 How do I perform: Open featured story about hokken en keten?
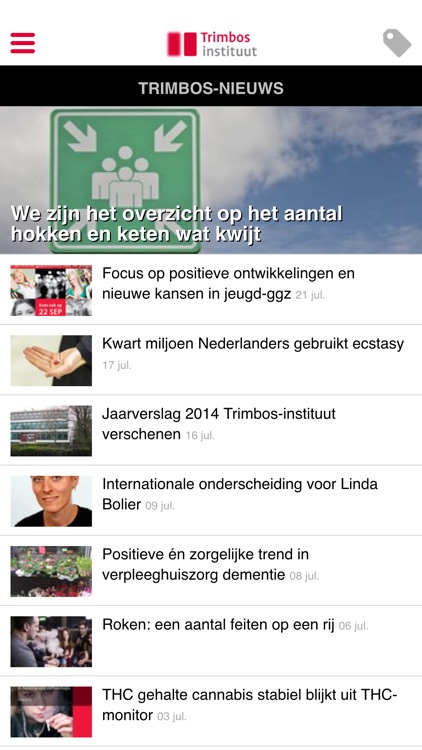coord(211,180)
